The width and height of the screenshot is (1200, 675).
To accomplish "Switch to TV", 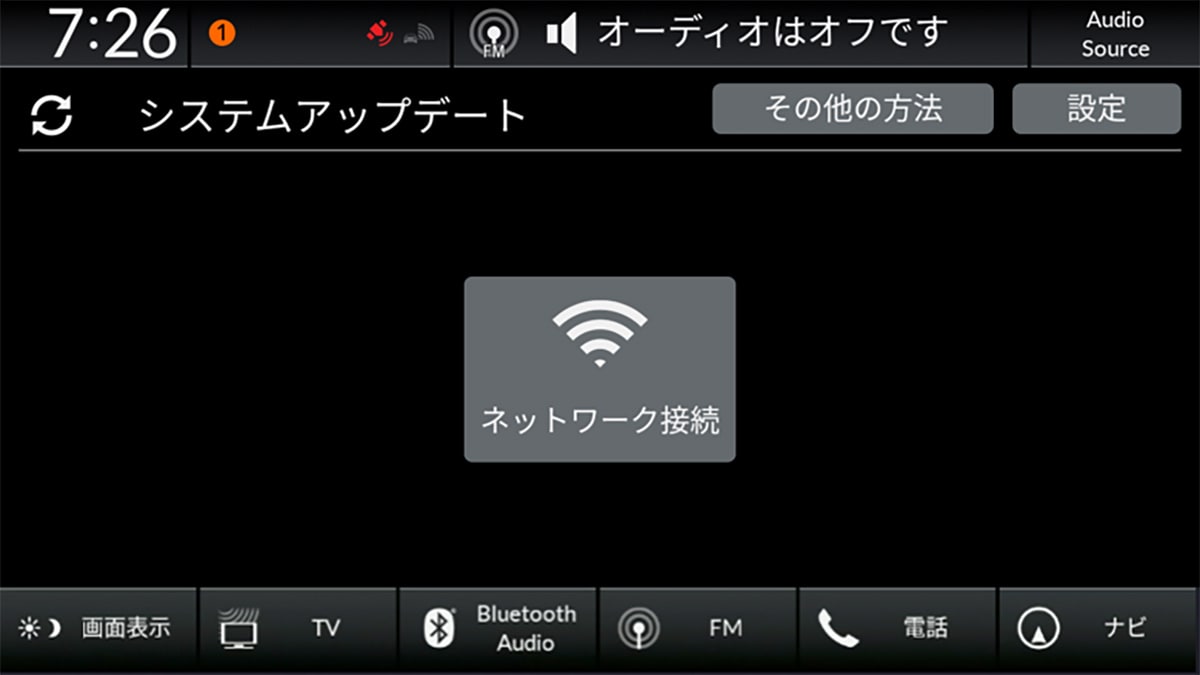I will point(298,628).
